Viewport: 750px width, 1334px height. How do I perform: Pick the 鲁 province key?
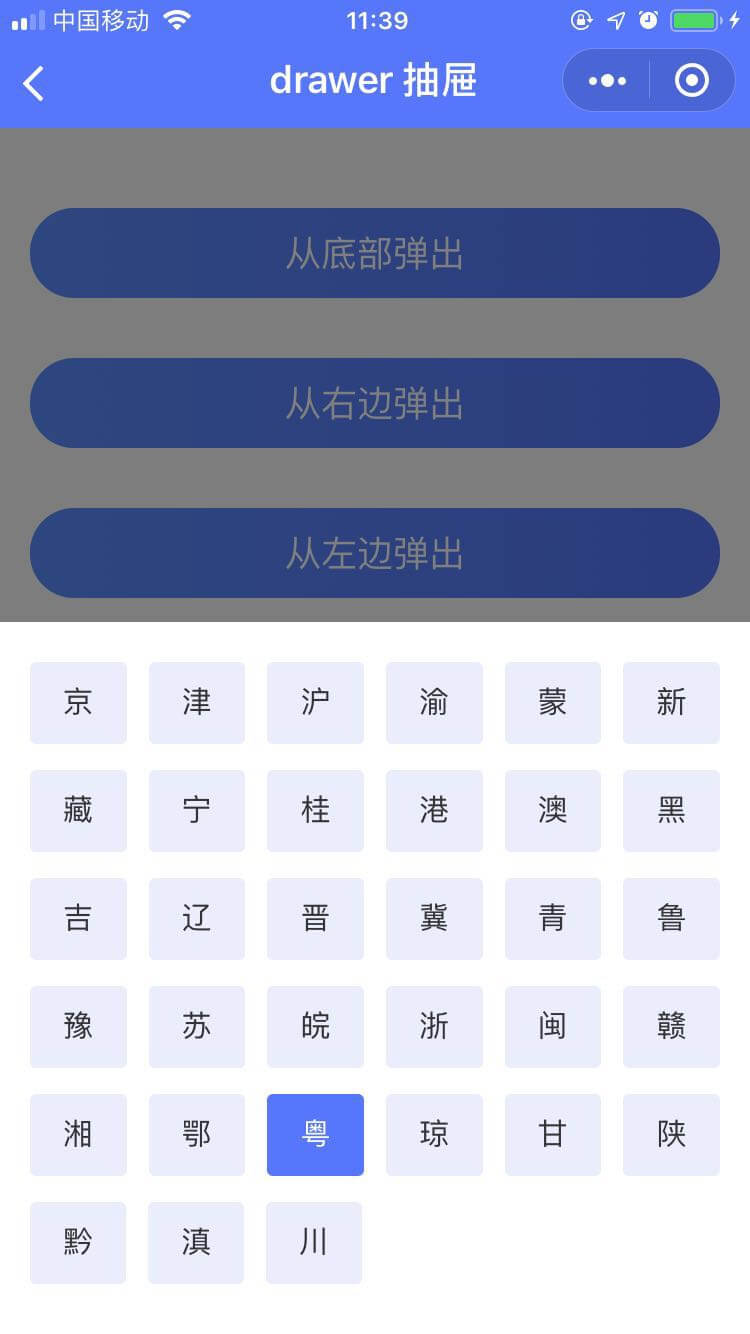[671, 919]
